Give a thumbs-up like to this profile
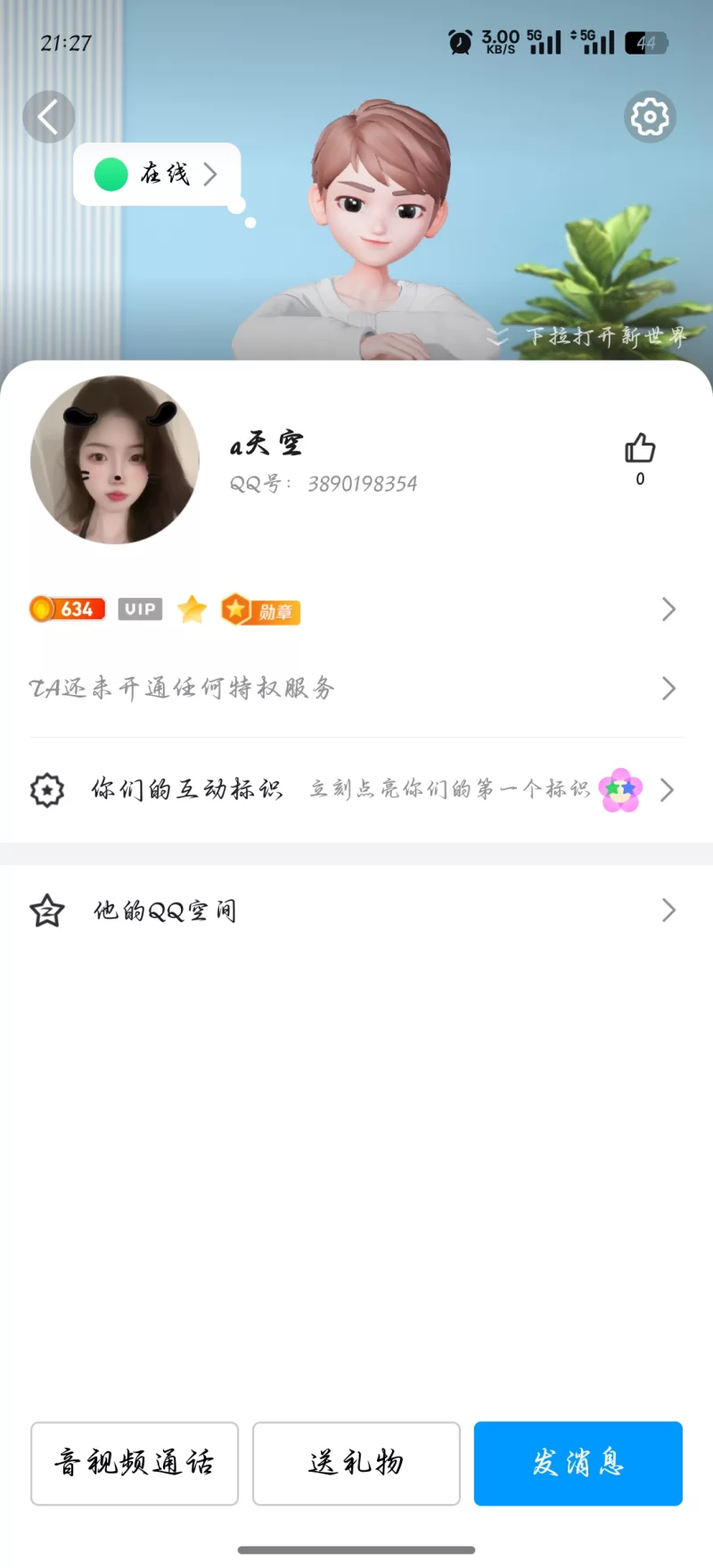The image size is (713, 1568). point(640,449)
